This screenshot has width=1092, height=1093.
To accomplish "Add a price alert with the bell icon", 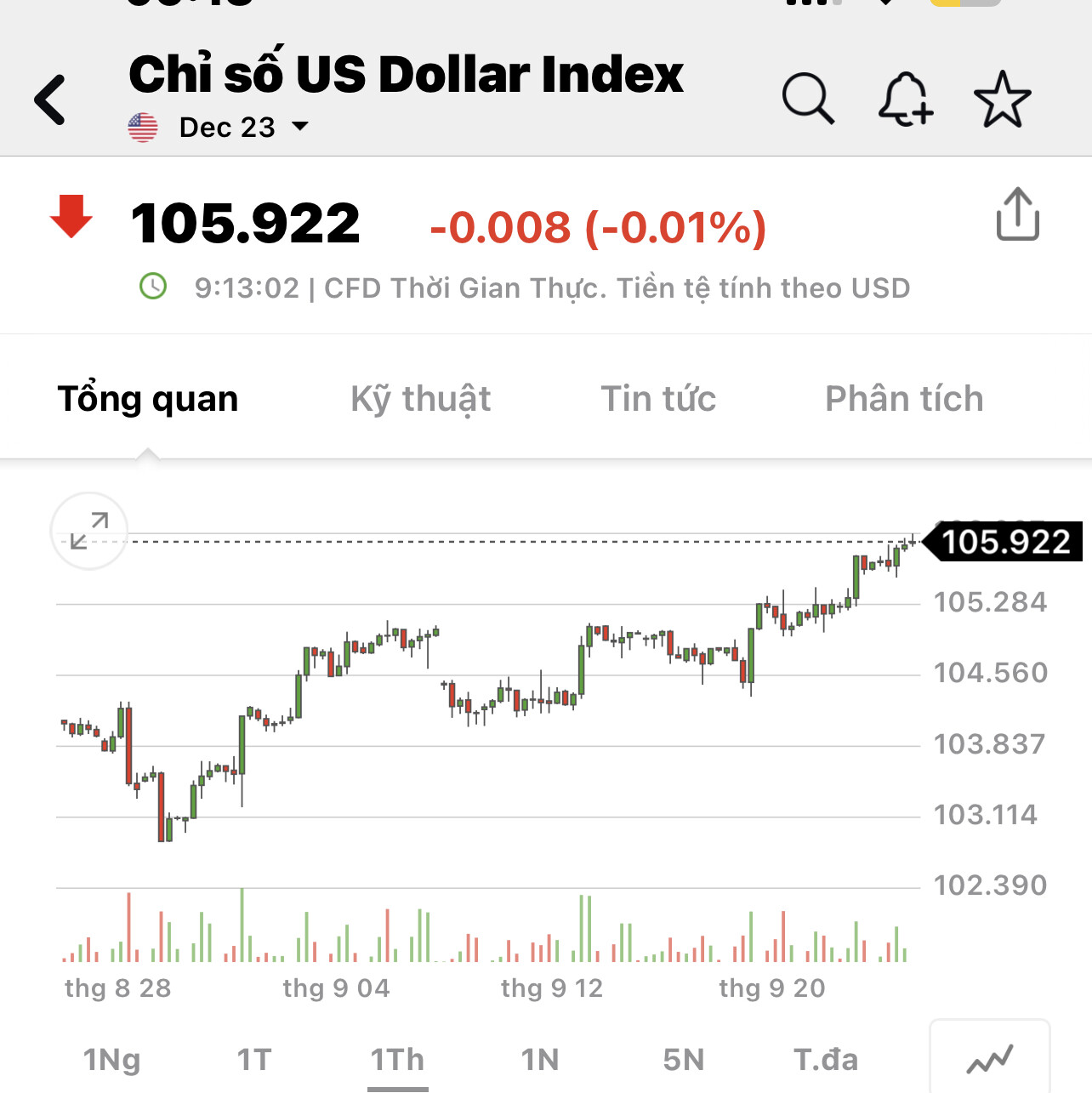I will [905, 100].
